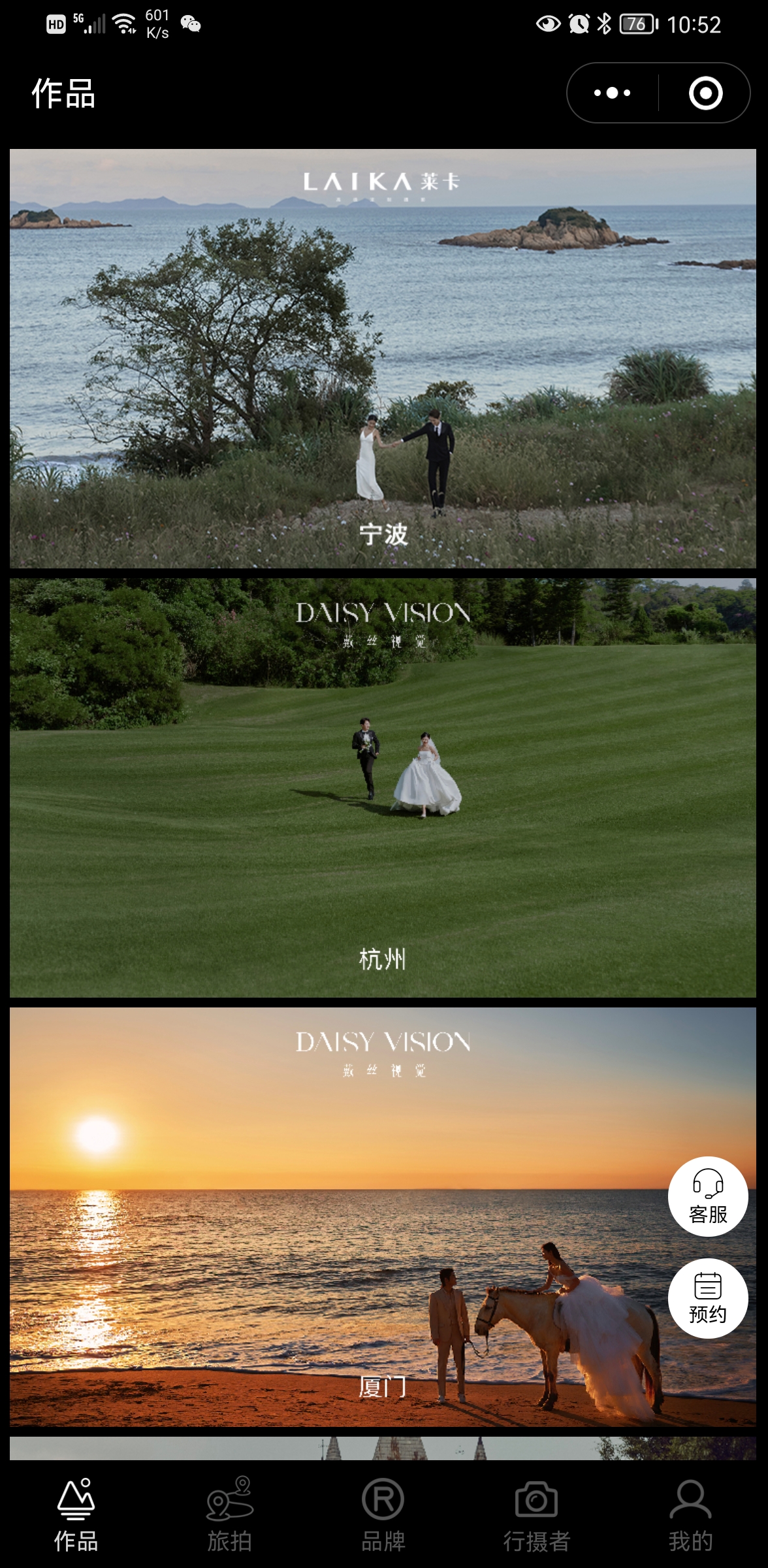The width and height of the screenshot is (768, 1568).
Task: Tap the 预约 booking button
Action: (708, 1298)
